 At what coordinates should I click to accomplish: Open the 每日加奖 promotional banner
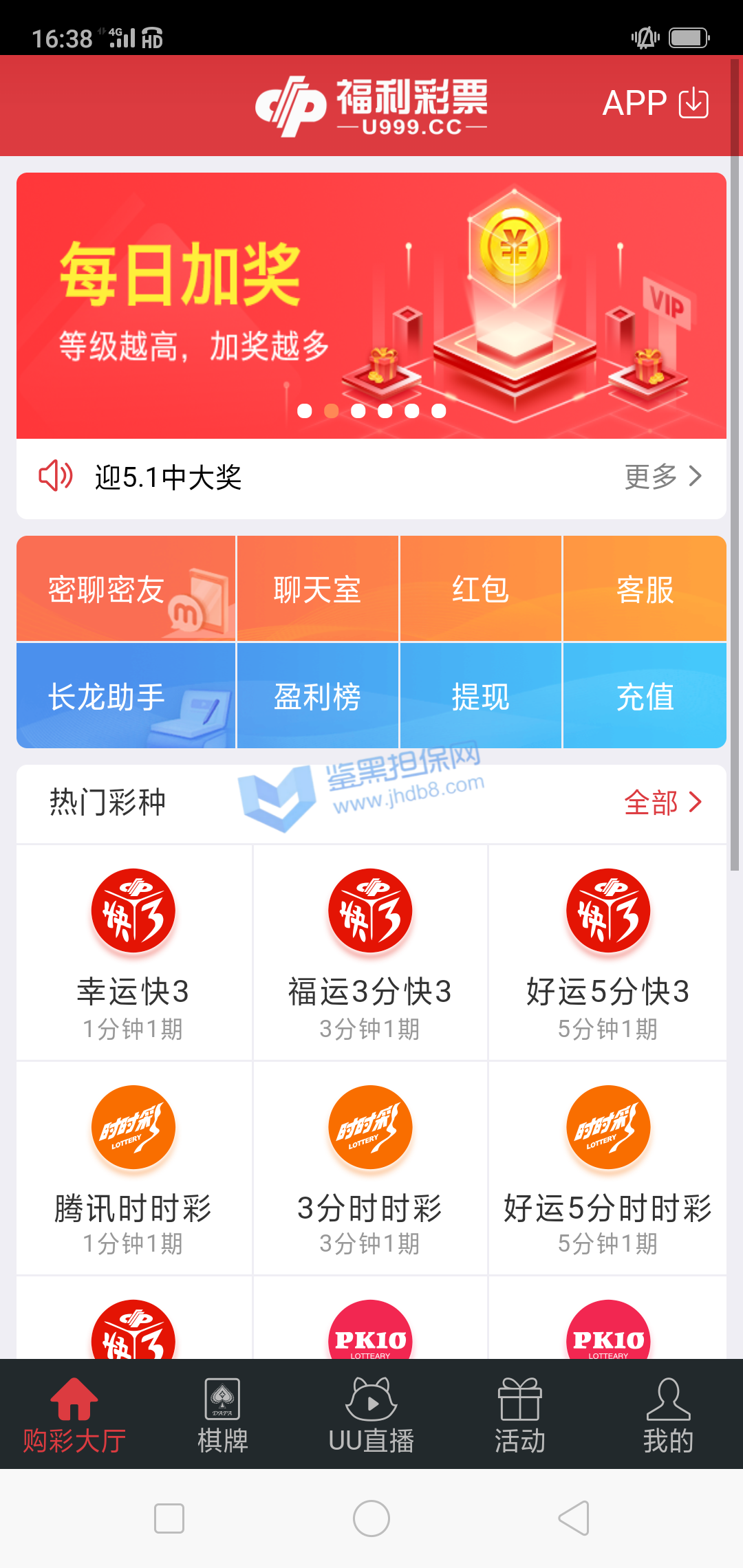pyautogui.click(x=371, y=305)
